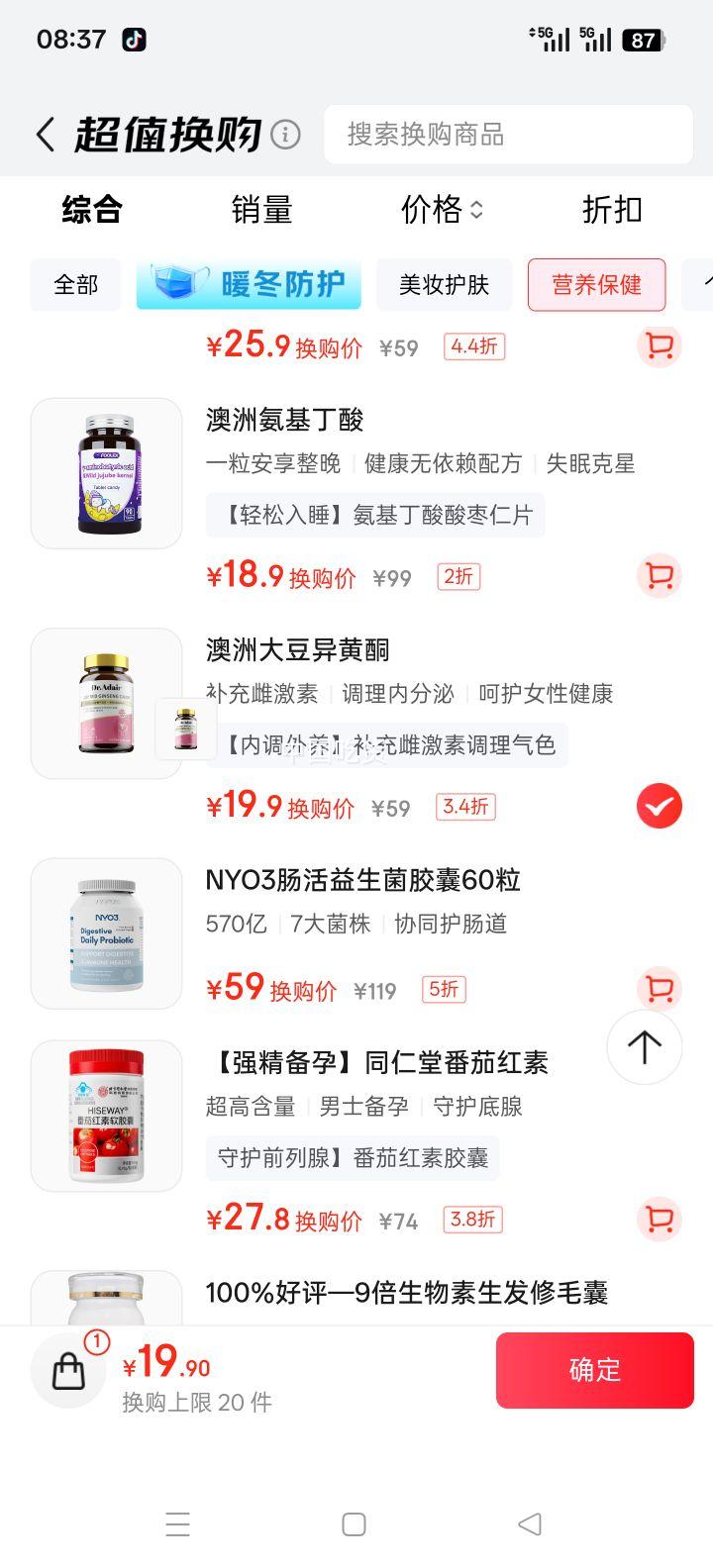Tap the system home button
This screenshot has height=1568, width=713.
click(x=354, y=1524)
